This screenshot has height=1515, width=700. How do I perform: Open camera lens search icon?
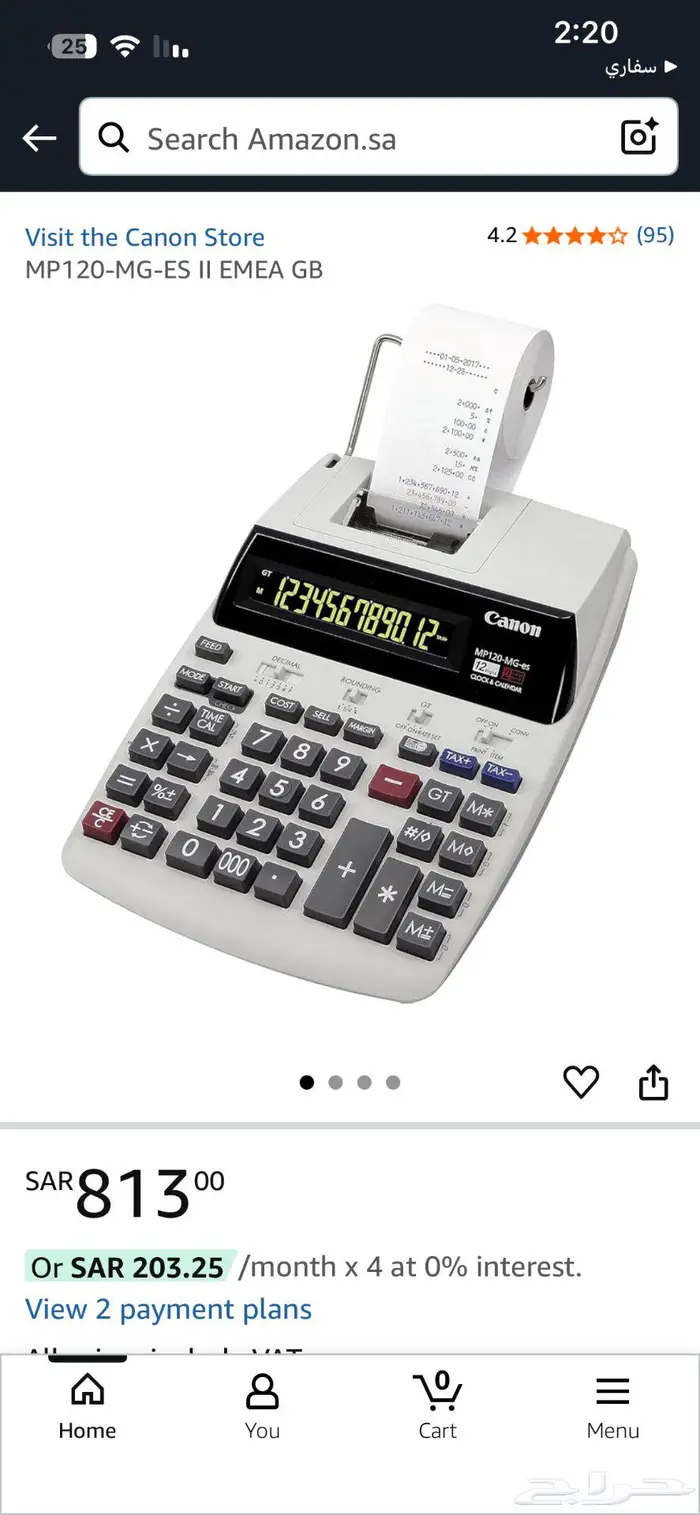[x=639, y=137]
